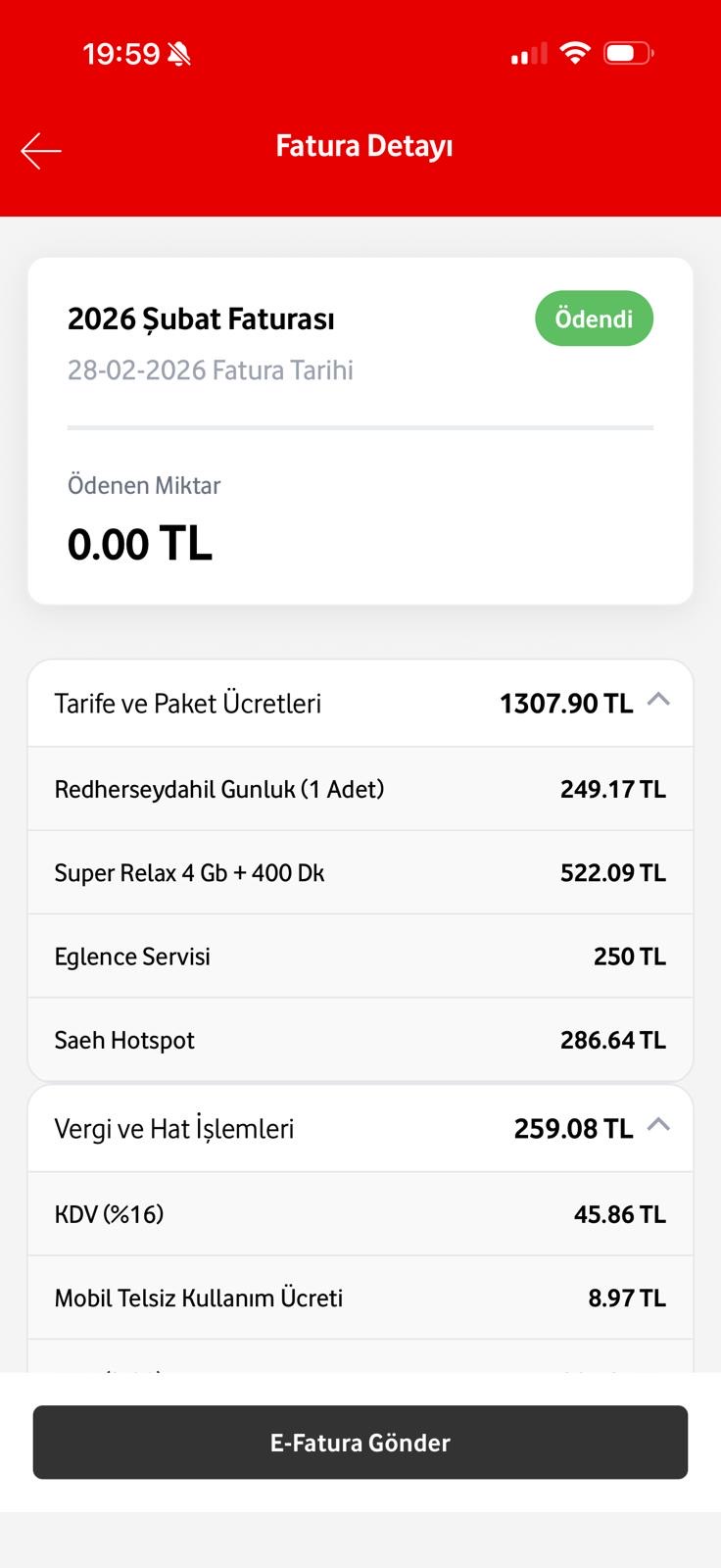Collapse the Tarife ve Paket Ücretleri section
The width and height of the screenshot is (721, 1568).
pos(658,701)
